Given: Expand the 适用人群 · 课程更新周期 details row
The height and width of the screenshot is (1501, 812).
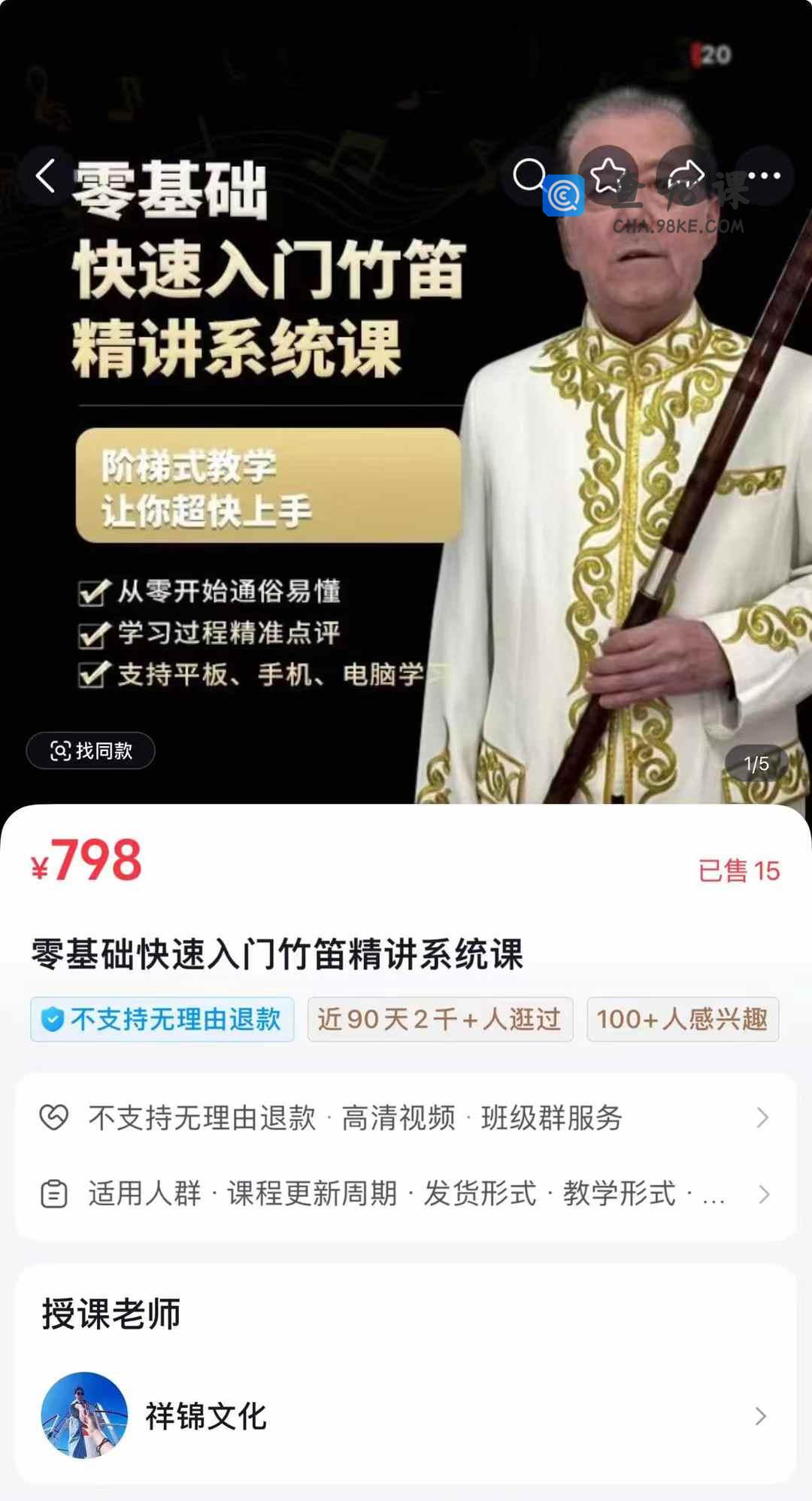Looking at the screenshot, I should click(406, 1194).
